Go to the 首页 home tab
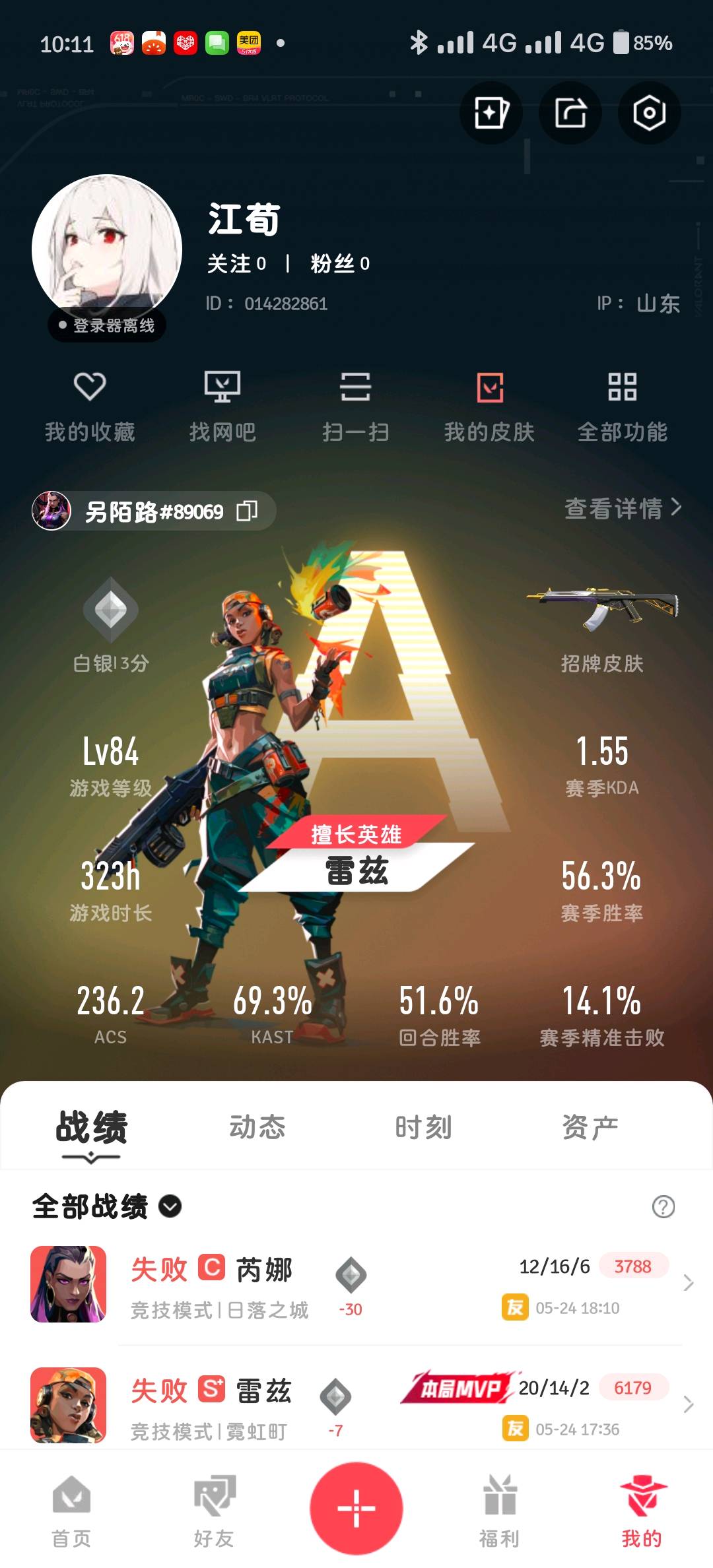This screenshot has width=713, height=1568. pyautogui.click(x=71, y=1511)
